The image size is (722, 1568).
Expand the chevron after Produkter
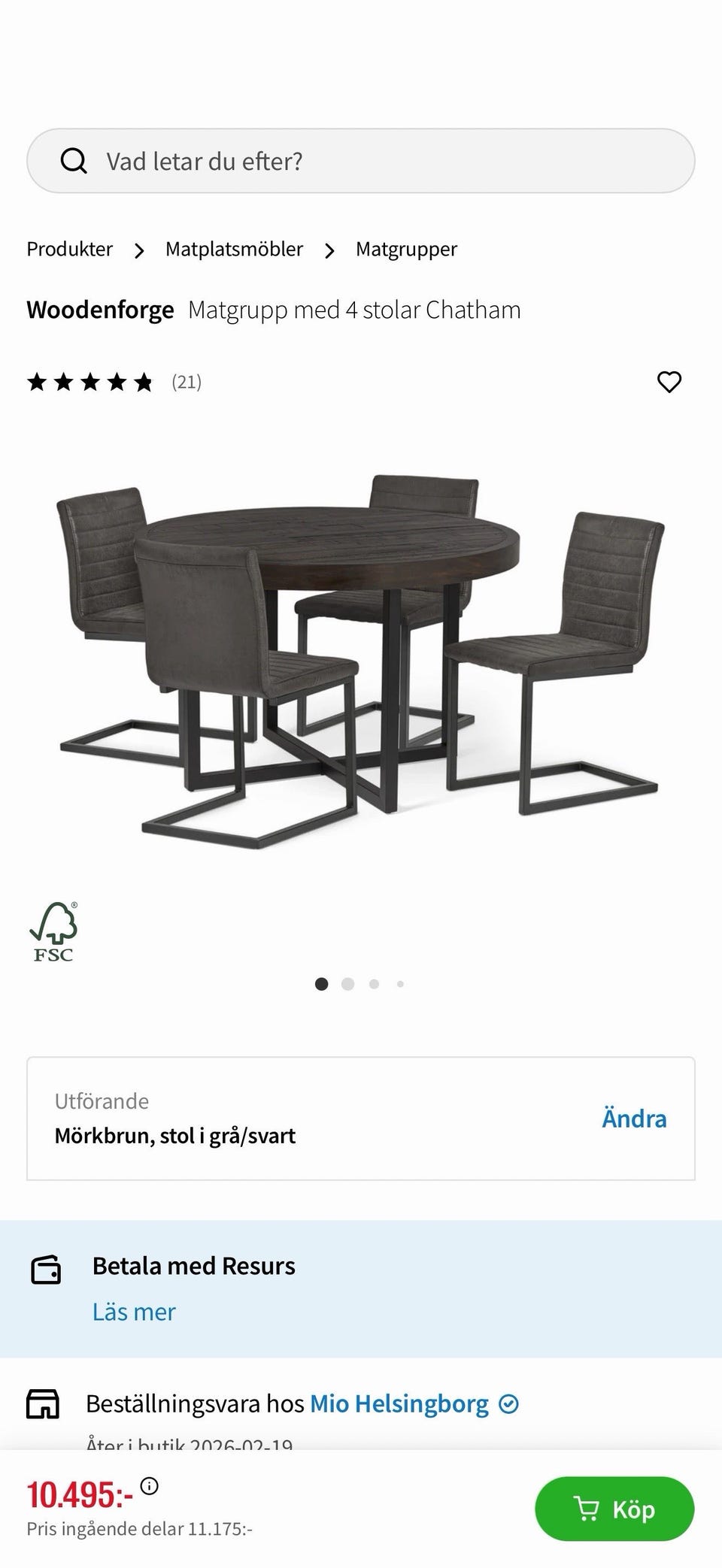tap(139, 250)
